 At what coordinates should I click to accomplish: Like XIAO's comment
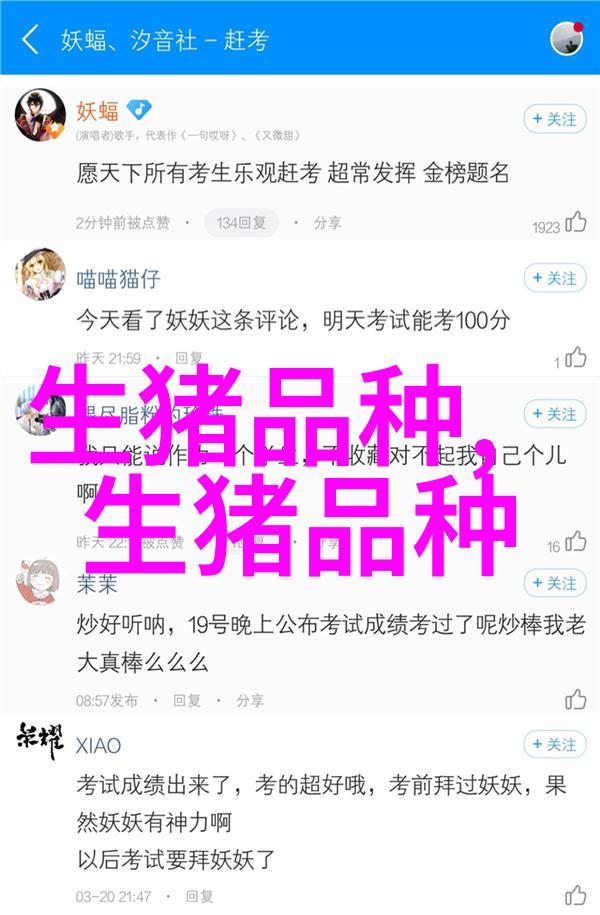(575, 896)
